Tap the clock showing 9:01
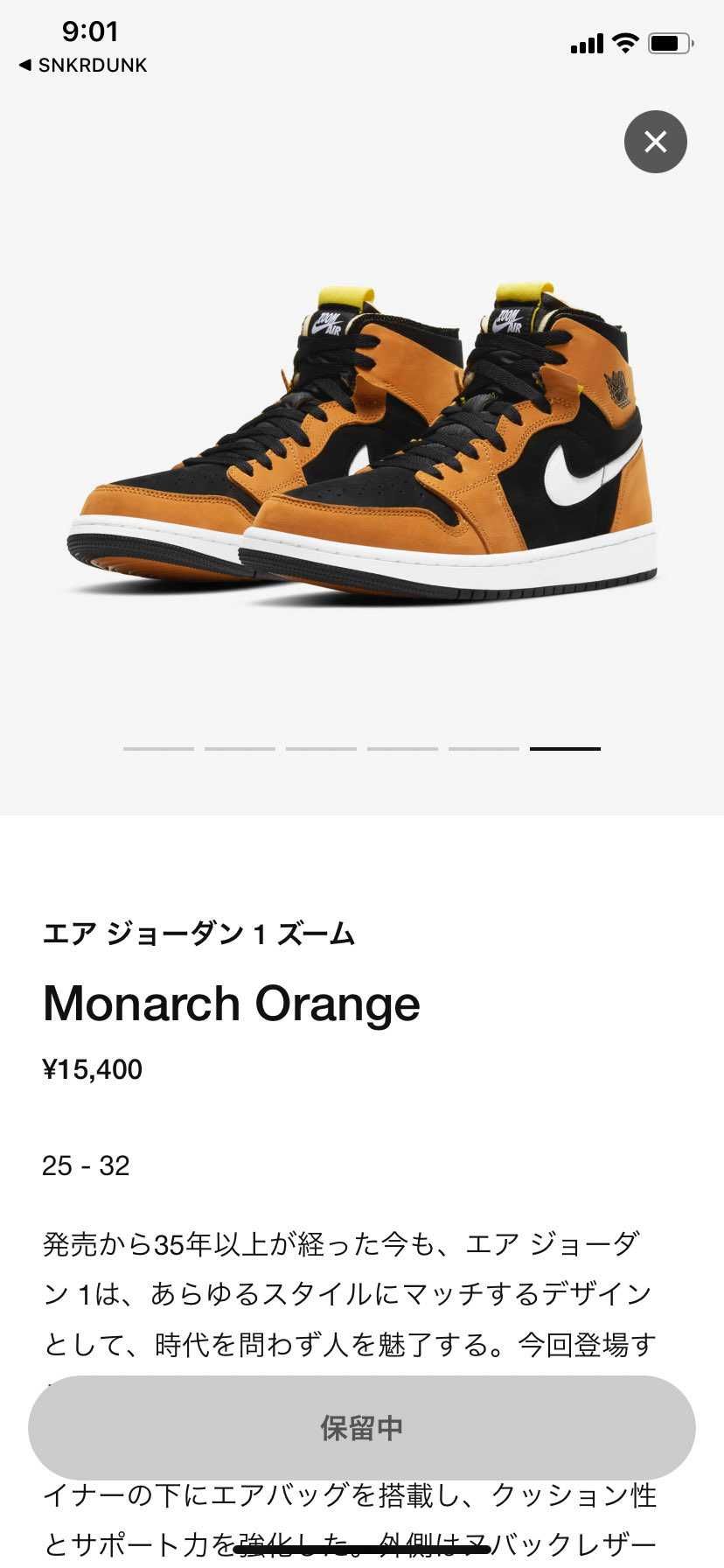The width and height of the screenshot is (724, 1568). (90, 31)
